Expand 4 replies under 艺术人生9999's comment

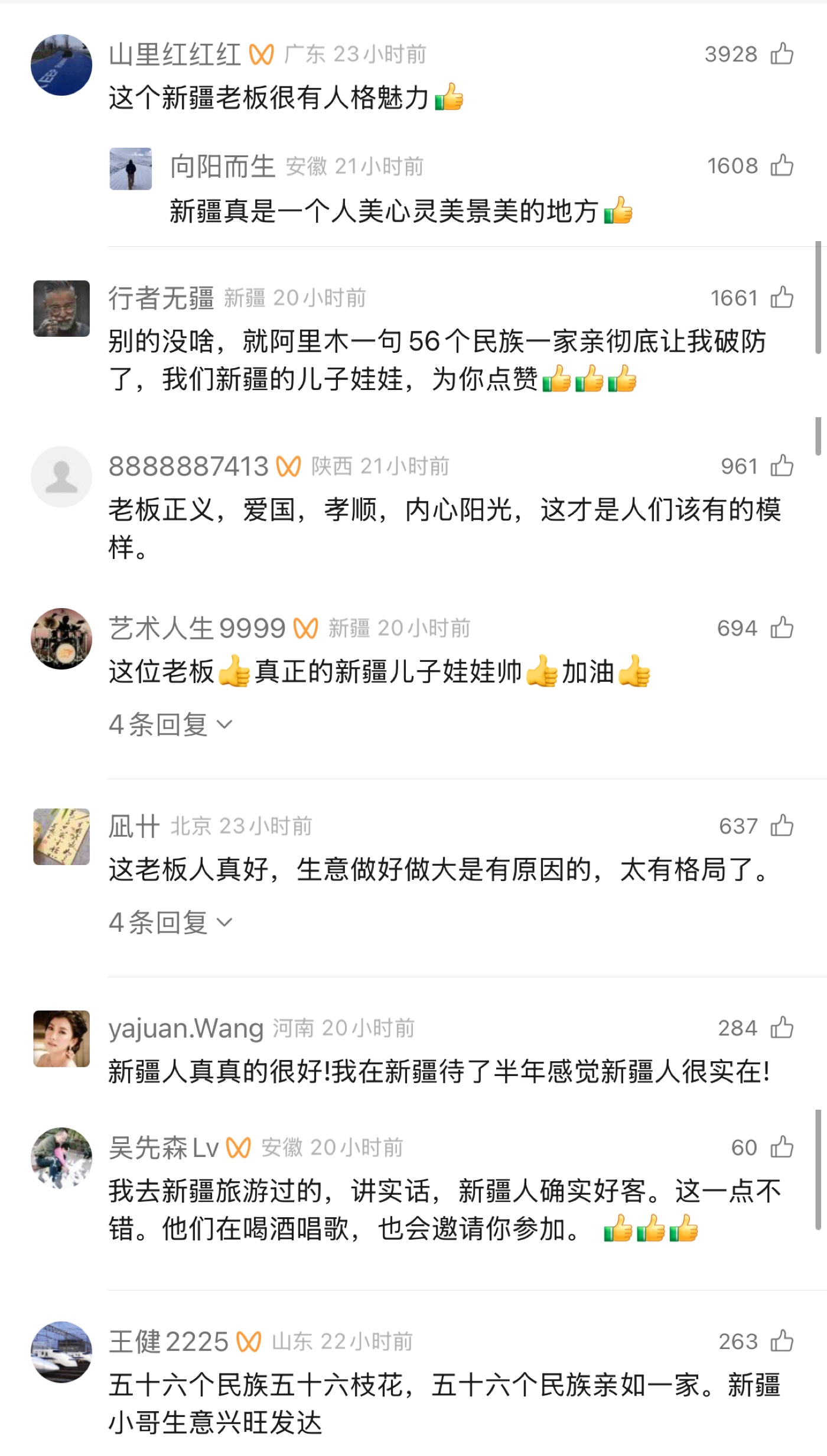[x=170, y=724]
